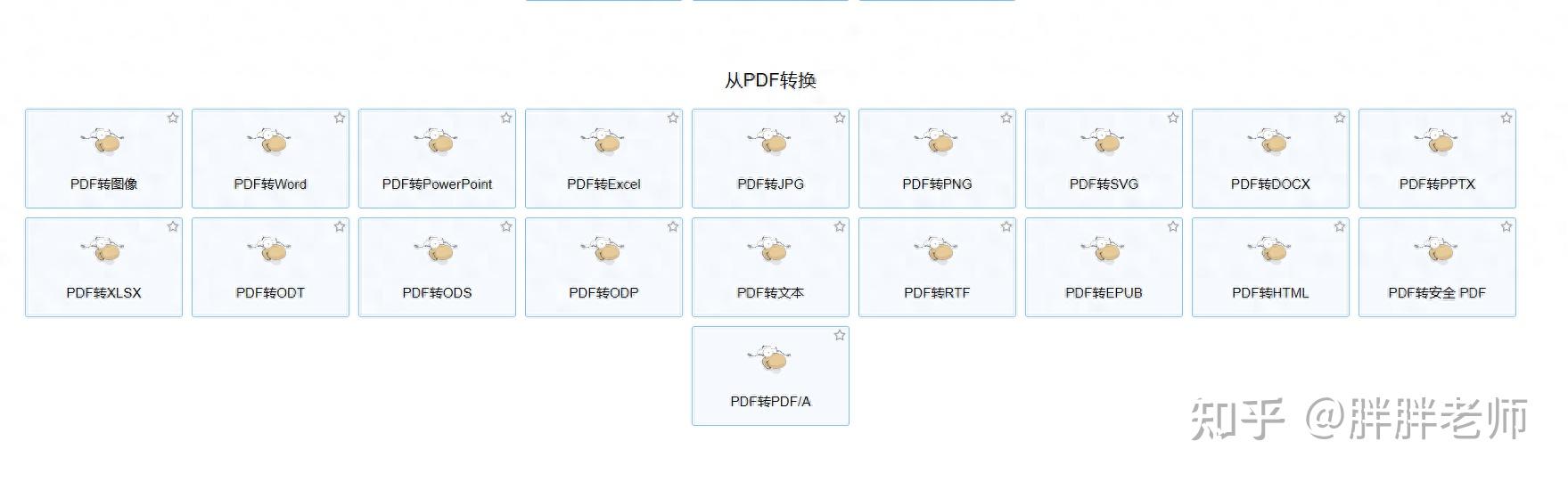Image resolution: width=1568 pixels, height=482 pixels.
Task: Open PDF转PowerPoint conversion
Action: [x=437, y=159]
